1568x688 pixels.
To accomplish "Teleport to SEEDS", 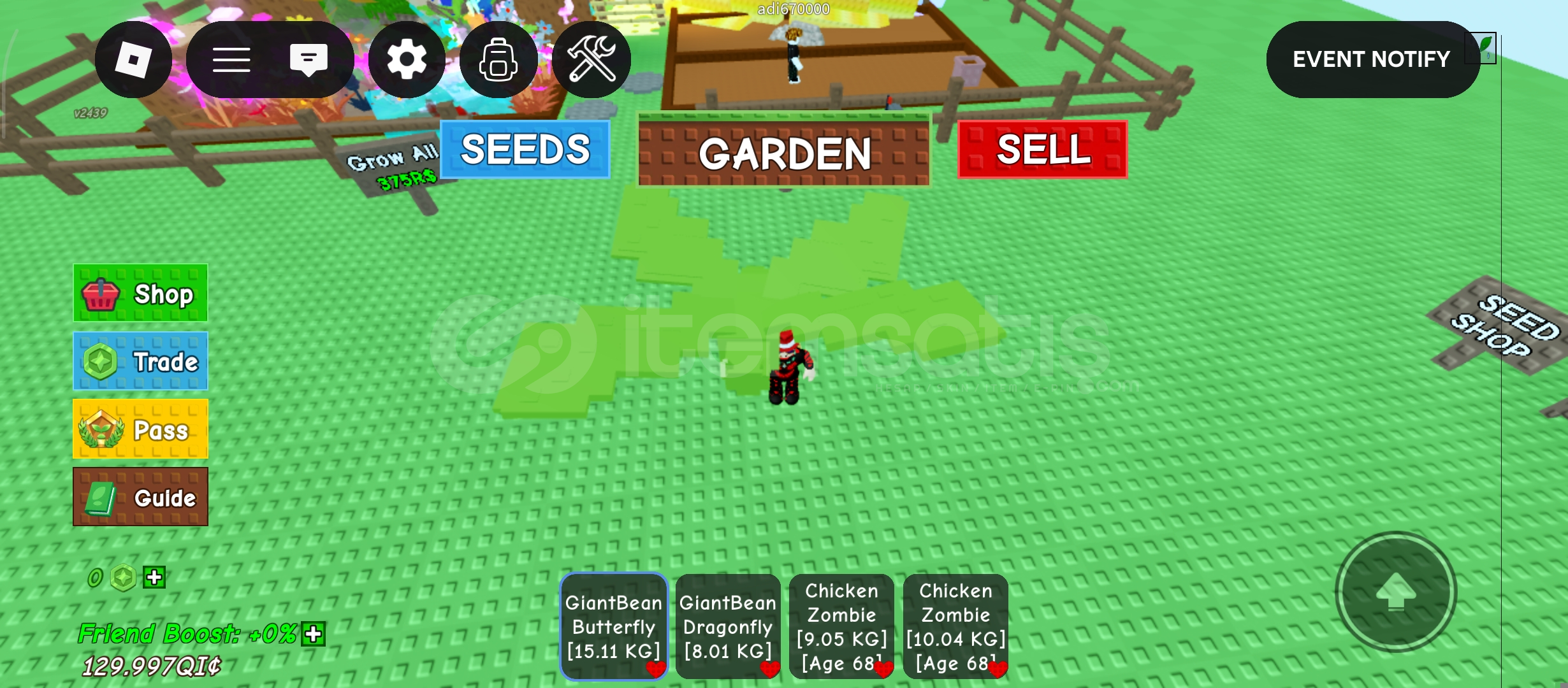I will 525,150.
